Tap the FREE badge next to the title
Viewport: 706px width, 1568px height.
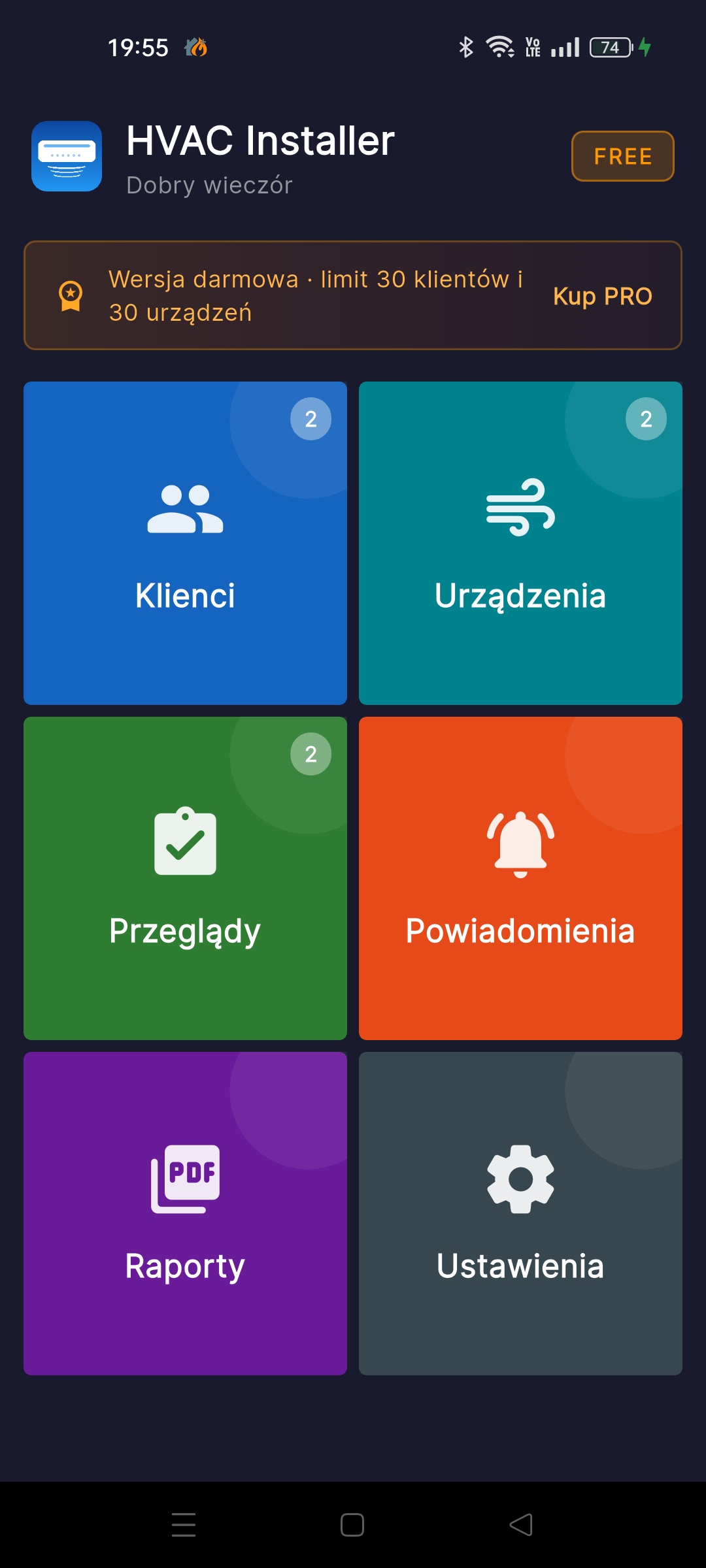(x=622, y=155)
